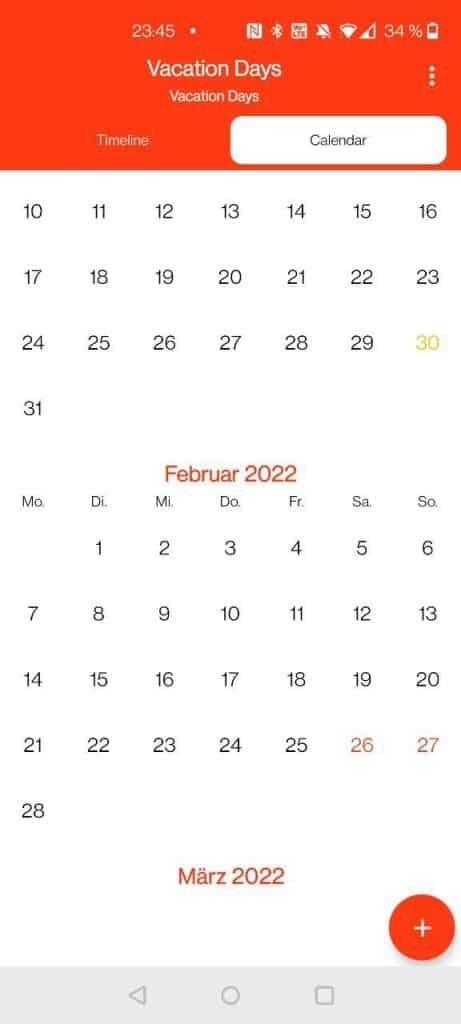Choose day 31 of the top month
Viewport: 461px width, 1024px height.
point(33,409)
